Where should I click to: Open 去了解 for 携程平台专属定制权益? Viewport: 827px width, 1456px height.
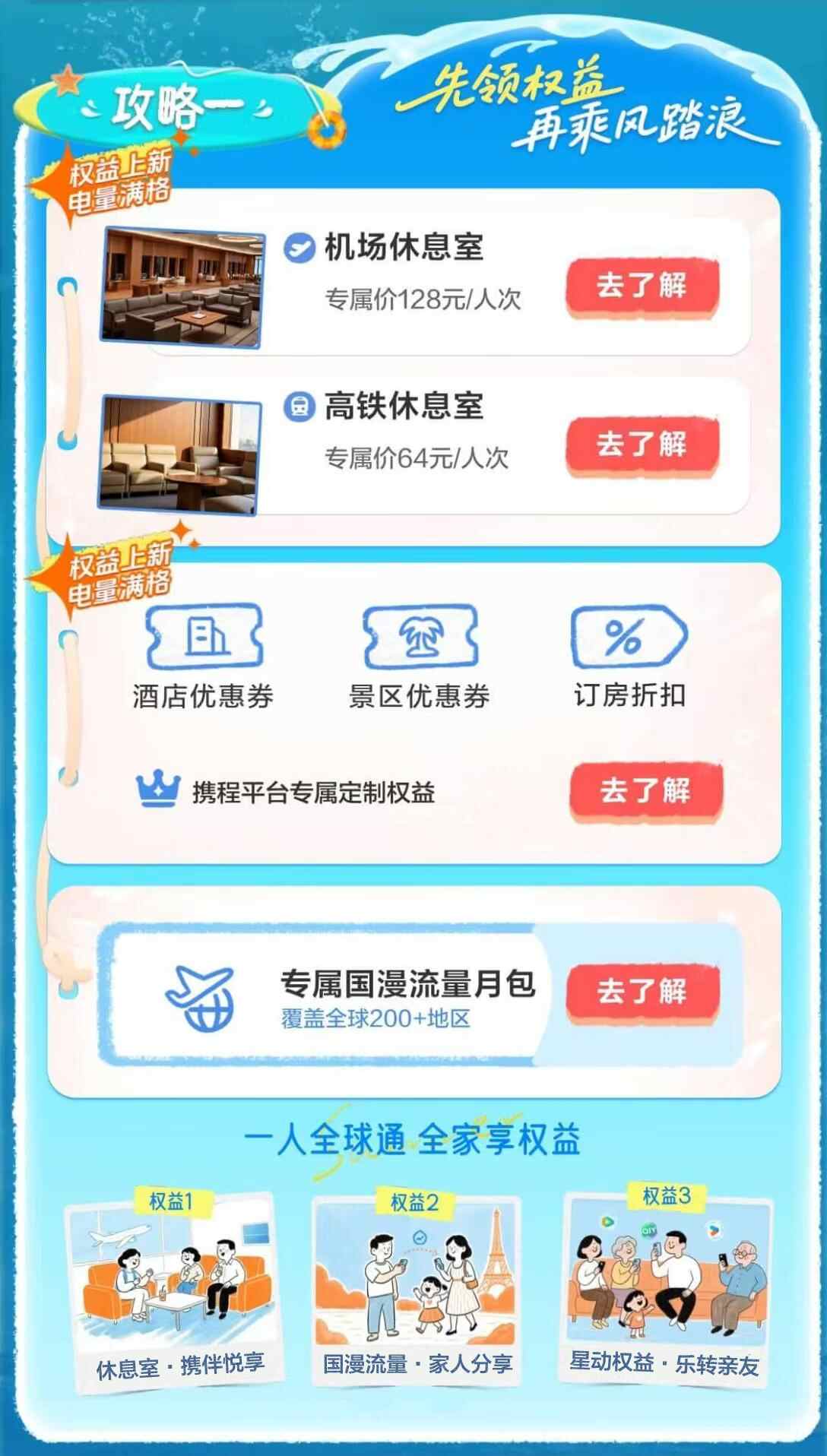[645, 791]
